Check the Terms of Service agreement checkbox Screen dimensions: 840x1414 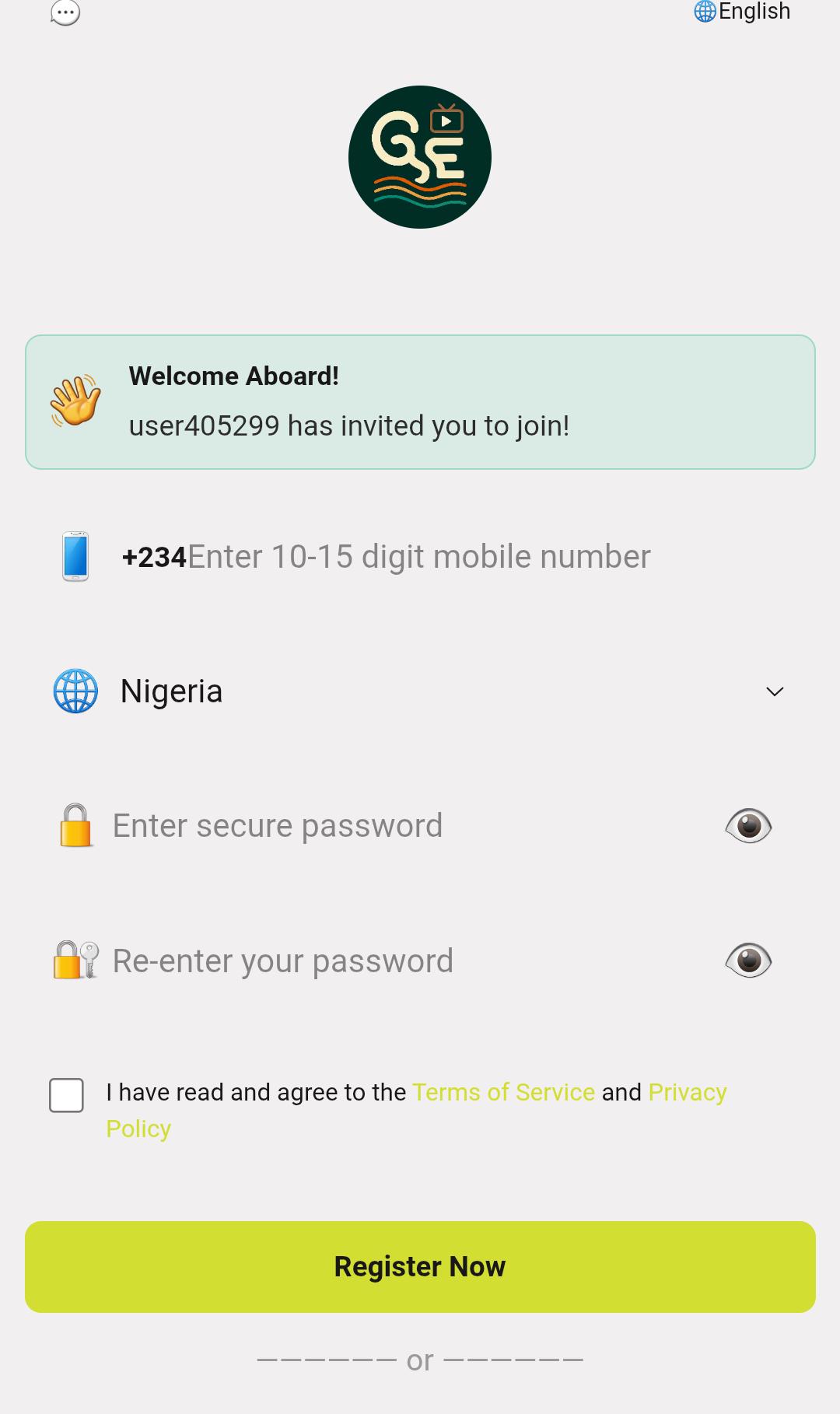pos(66,1096)
